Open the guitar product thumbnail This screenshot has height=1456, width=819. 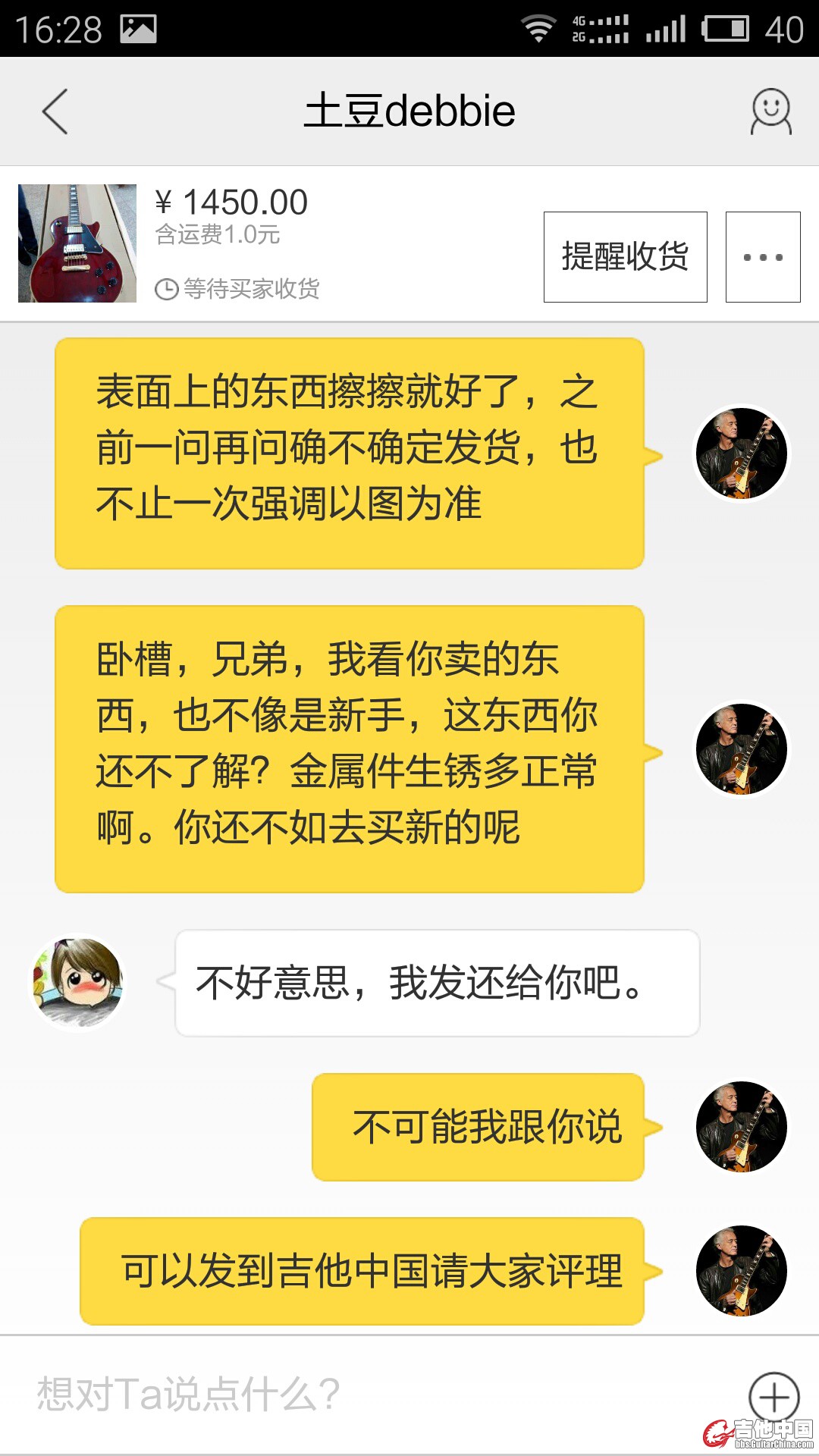pyautogui.click(x=77, y=243)
